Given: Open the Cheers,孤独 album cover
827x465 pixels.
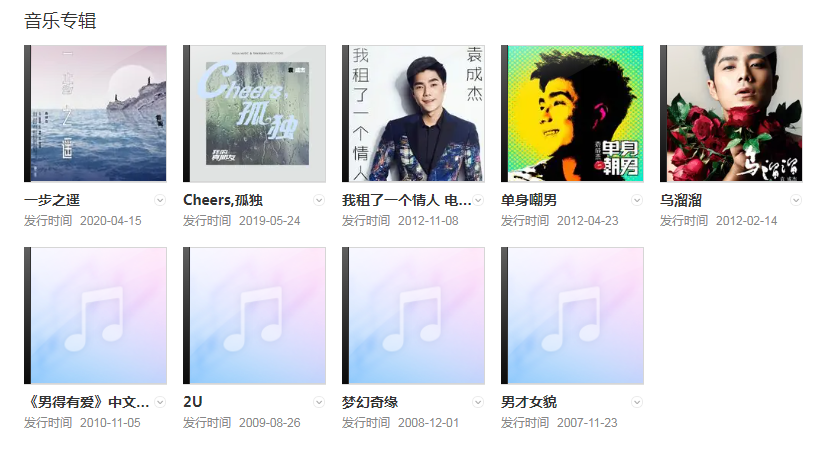Looking at the screenshot, I should pos(255,113).
